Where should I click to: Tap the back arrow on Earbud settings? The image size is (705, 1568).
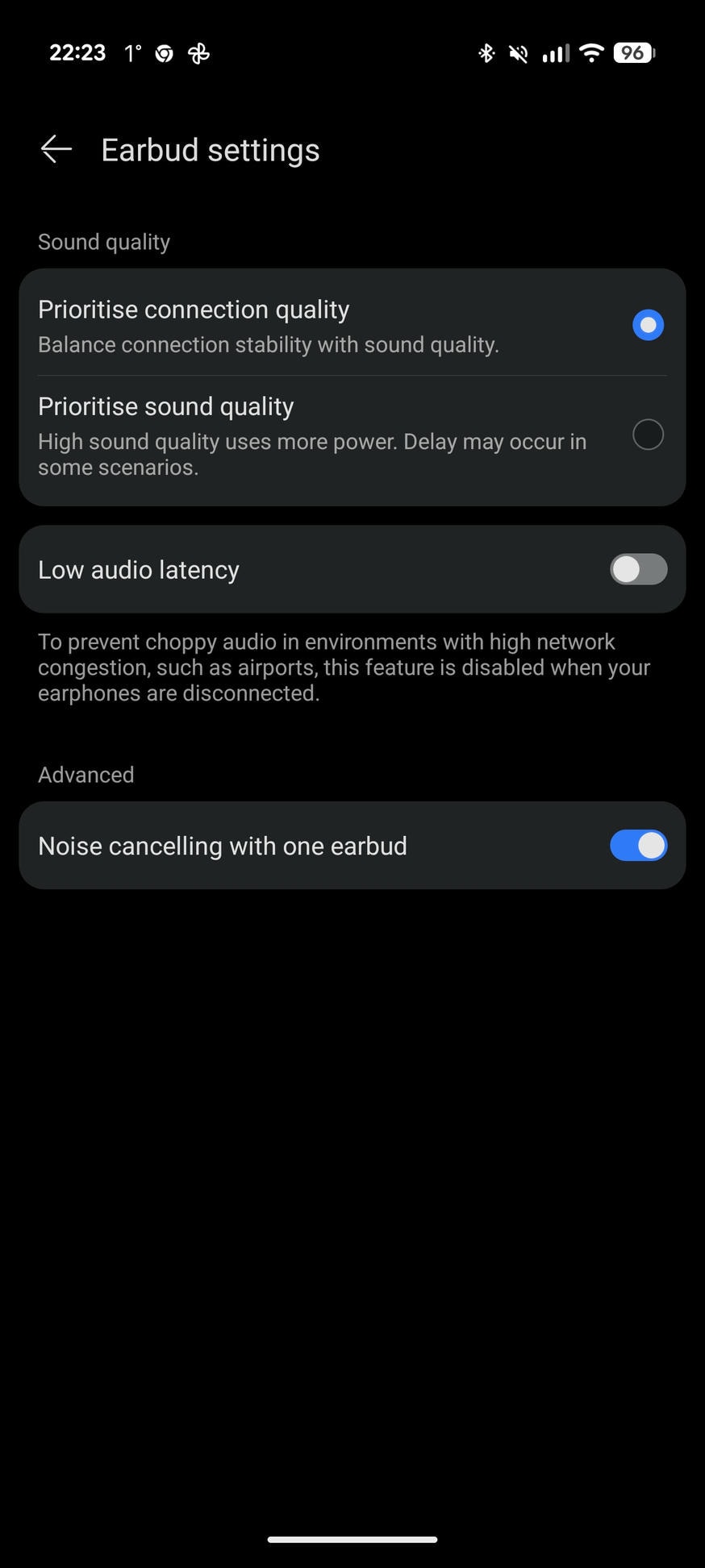tap(55, 149)
